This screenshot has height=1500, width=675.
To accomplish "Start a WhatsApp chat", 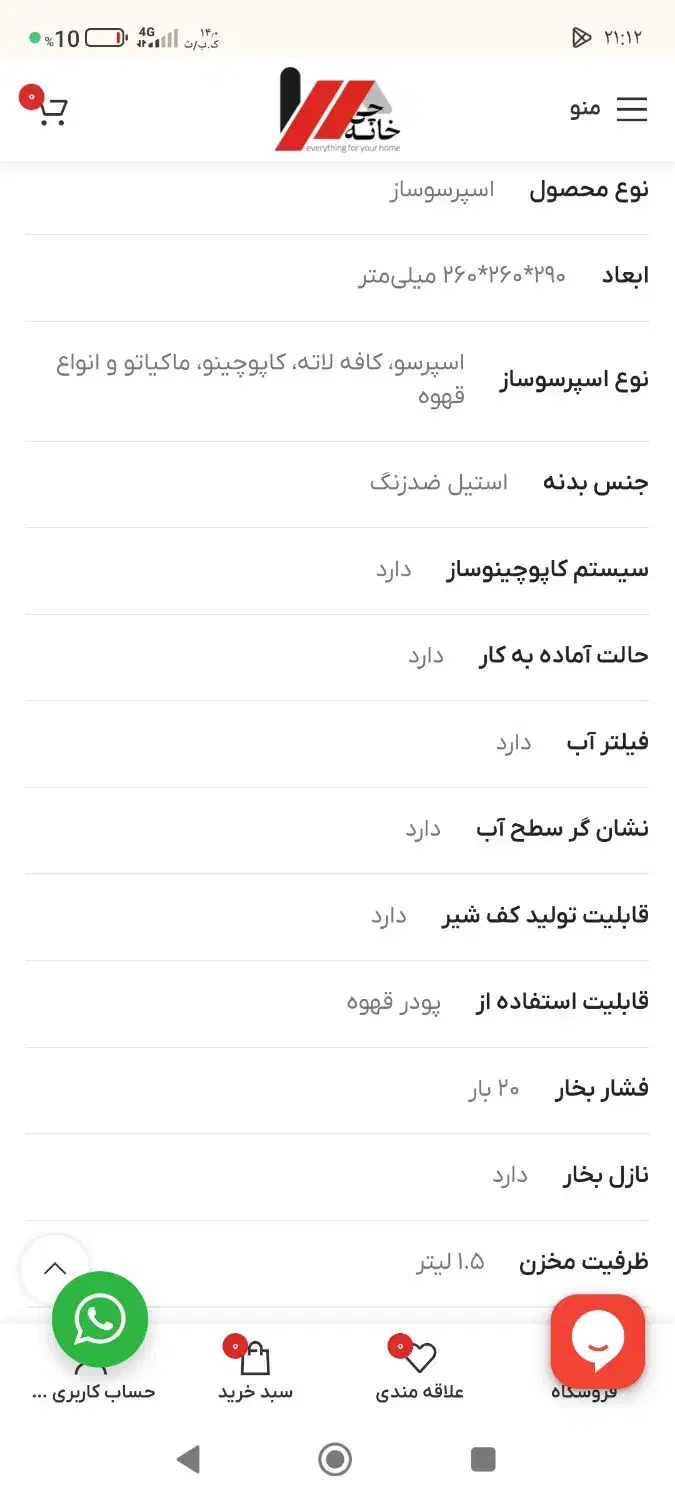I will (x=100, y=1319).
